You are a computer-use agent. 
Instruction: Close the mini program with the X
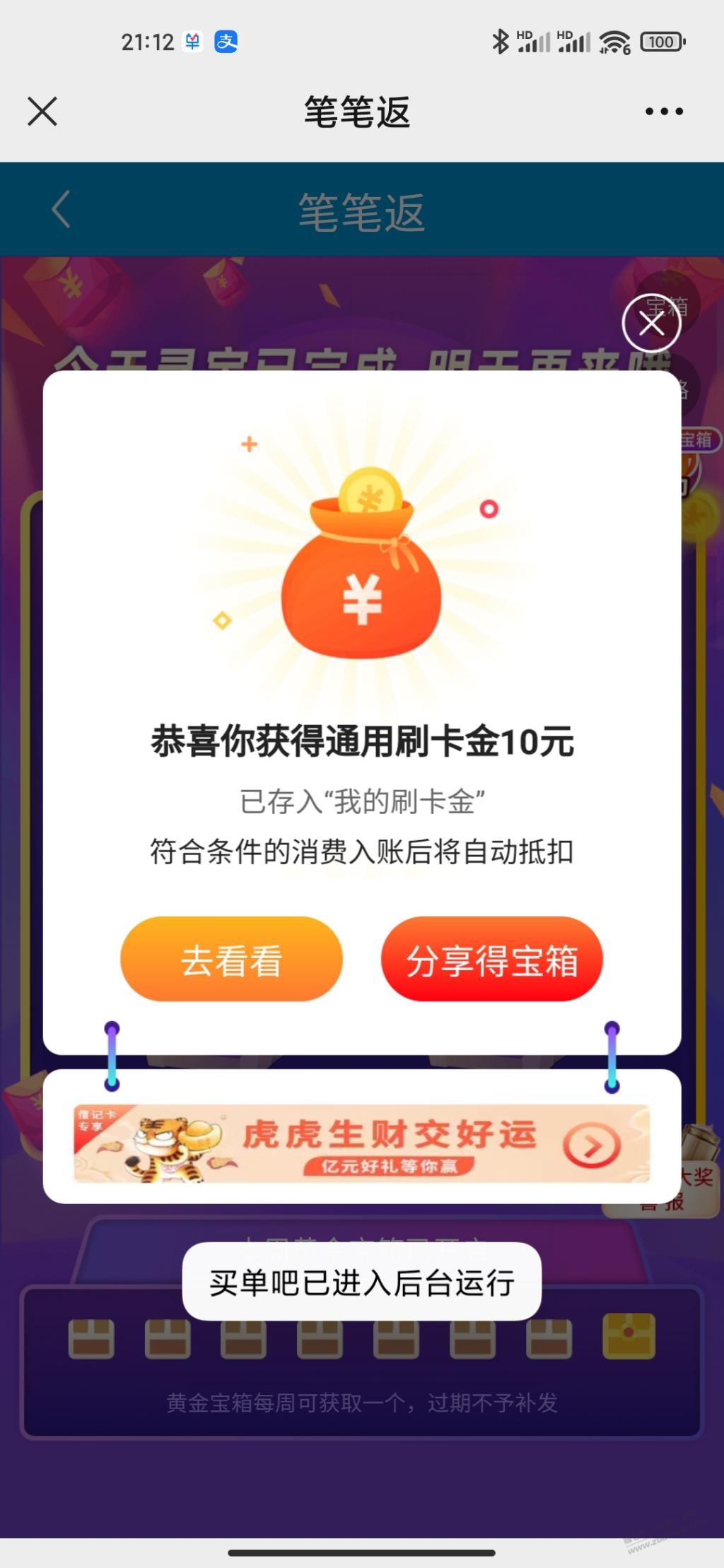coord(42,112)
